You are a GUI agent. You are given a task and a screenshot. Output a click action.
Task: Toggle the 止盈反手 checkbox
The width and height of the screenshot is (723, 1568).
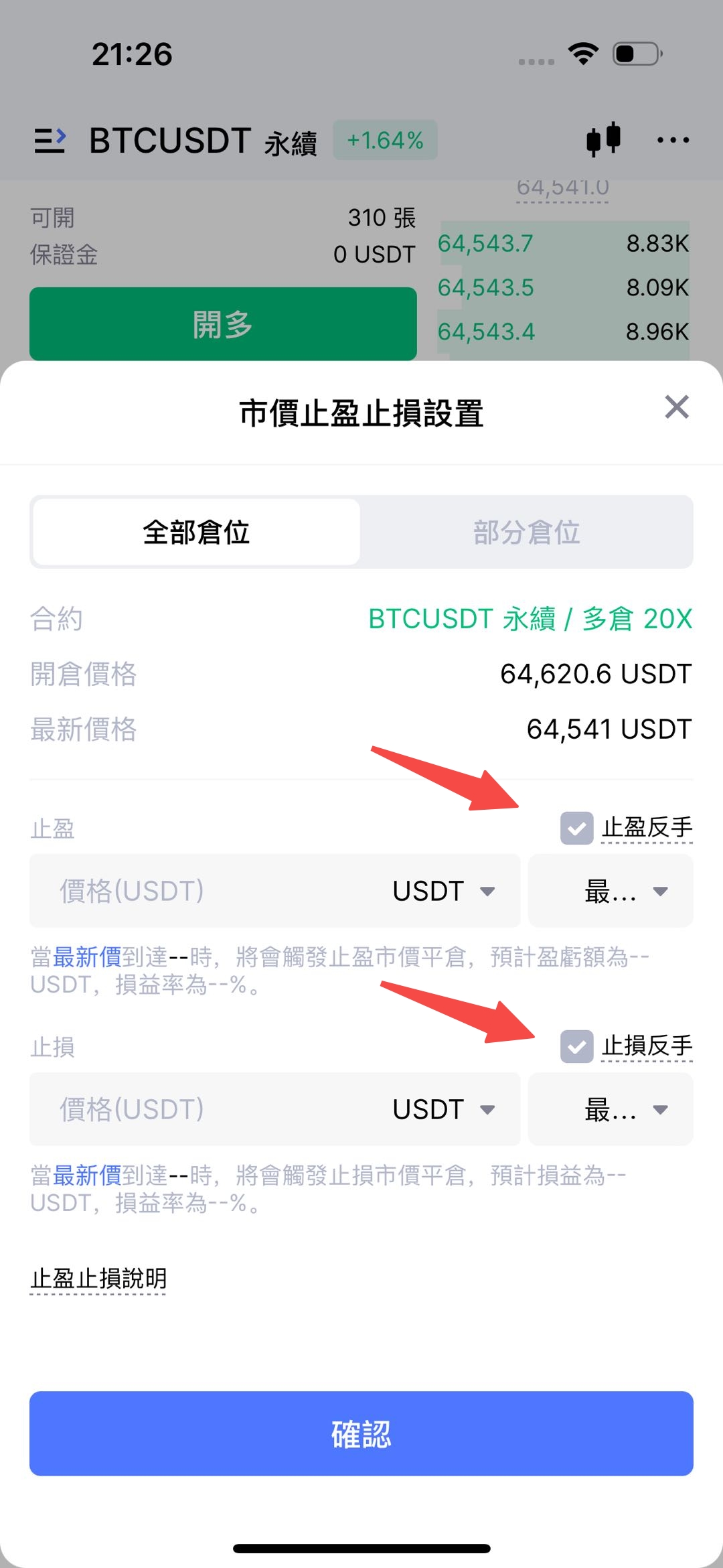[x=577, y=829]
